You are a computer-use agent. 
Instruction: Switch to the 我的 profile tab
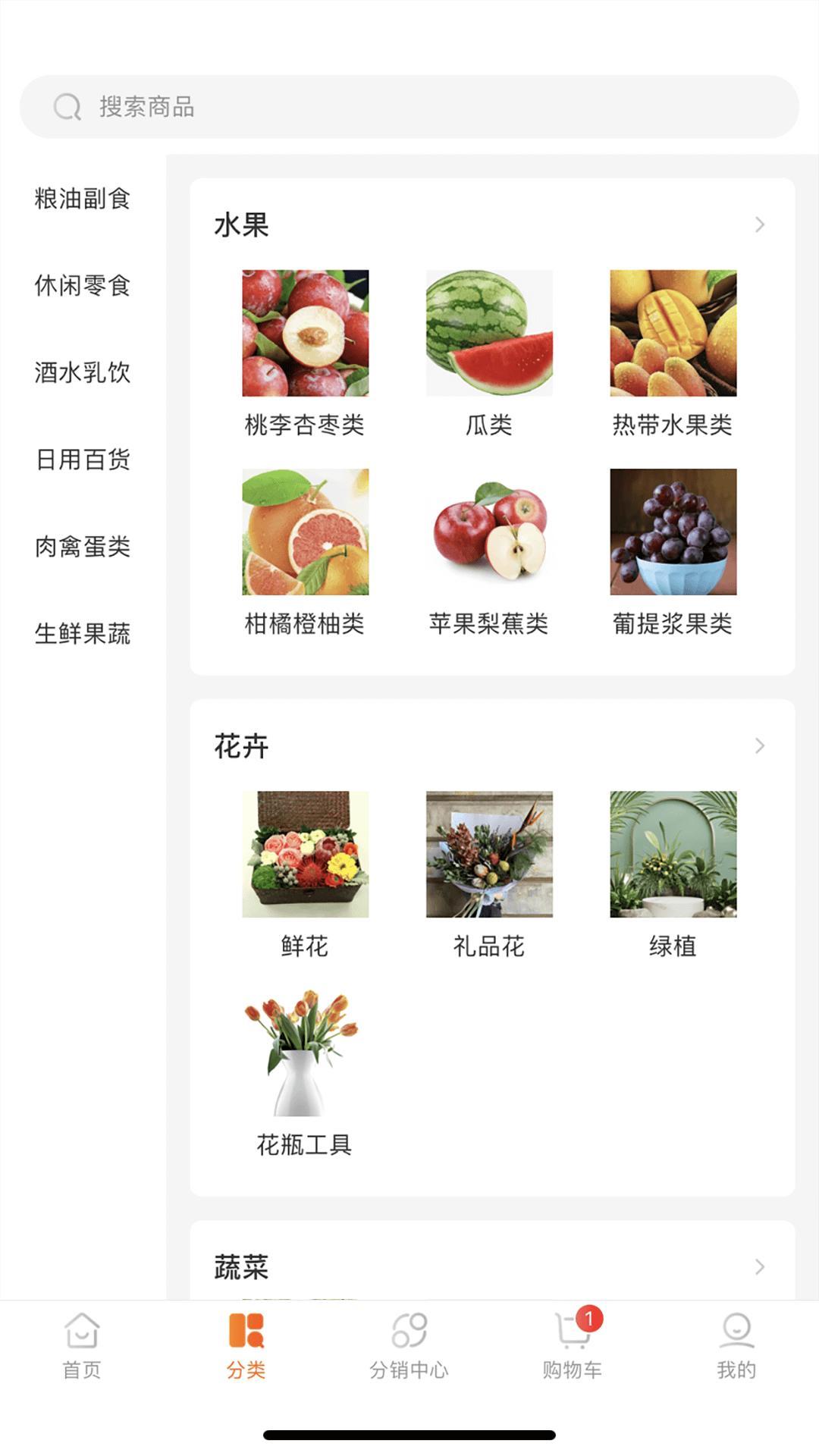coord(736,1345)
